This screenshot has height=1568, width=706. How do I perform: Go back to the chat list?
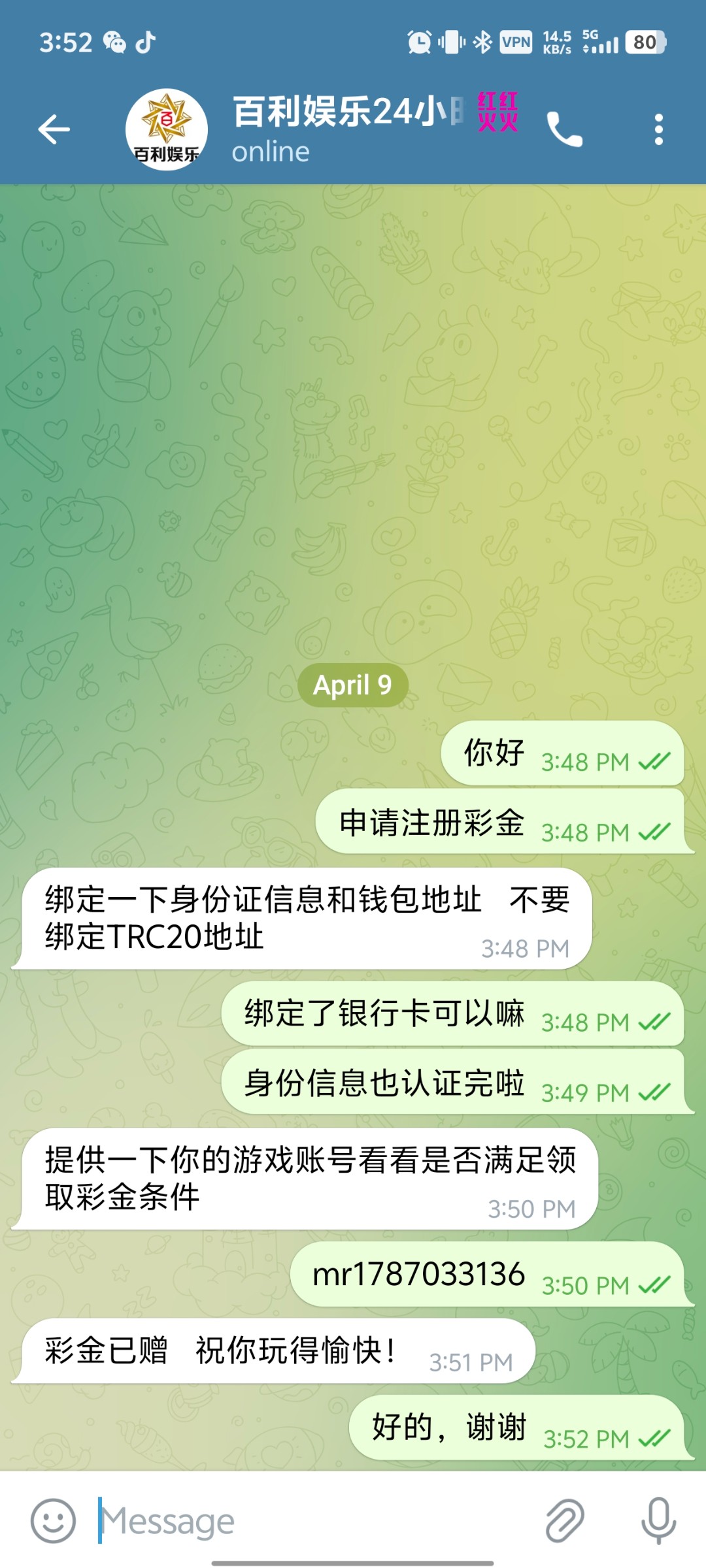[54, 129]
